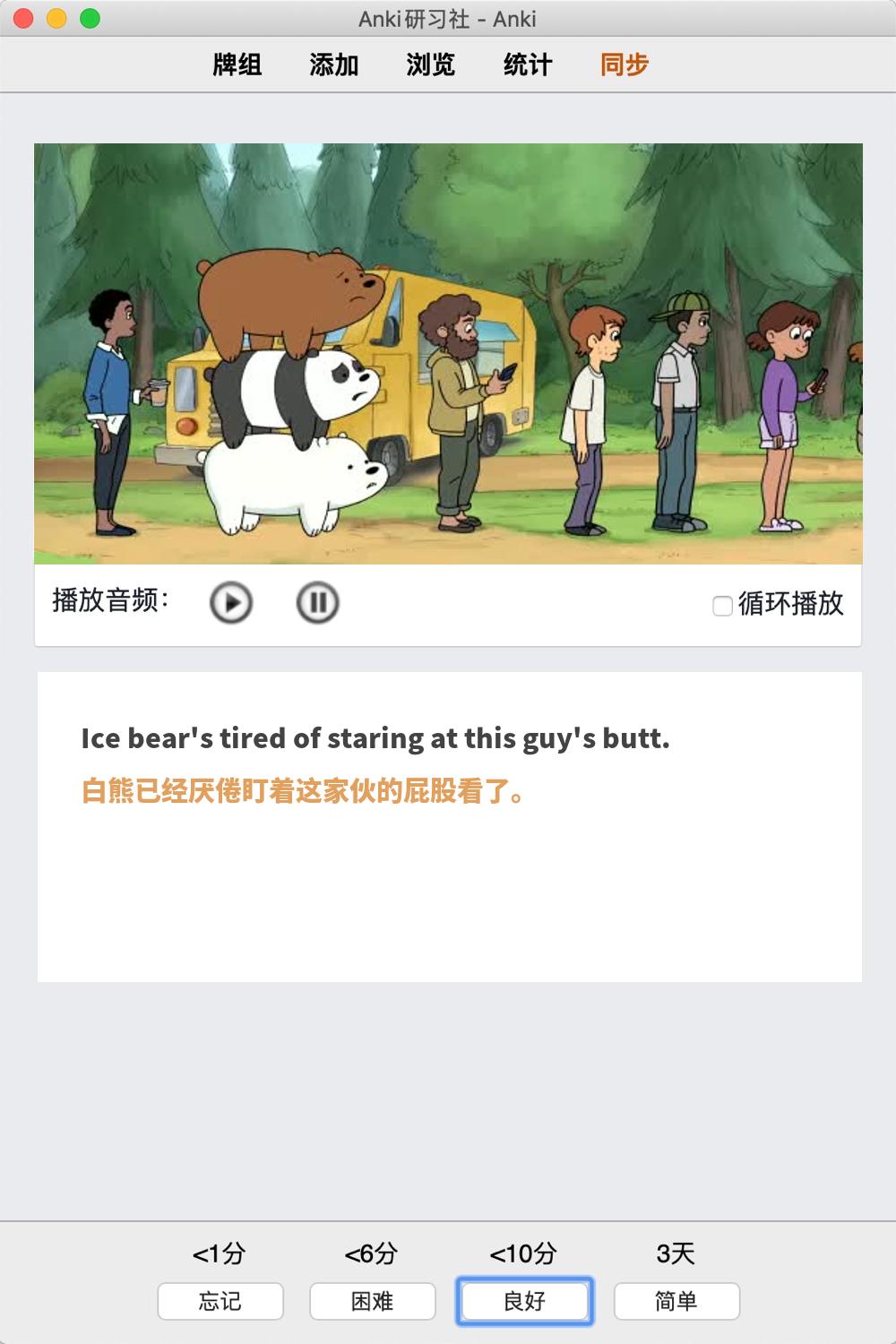Open the 添加 add card window
The height and width of the screenshot is (1344, 896).
(334, 65)
